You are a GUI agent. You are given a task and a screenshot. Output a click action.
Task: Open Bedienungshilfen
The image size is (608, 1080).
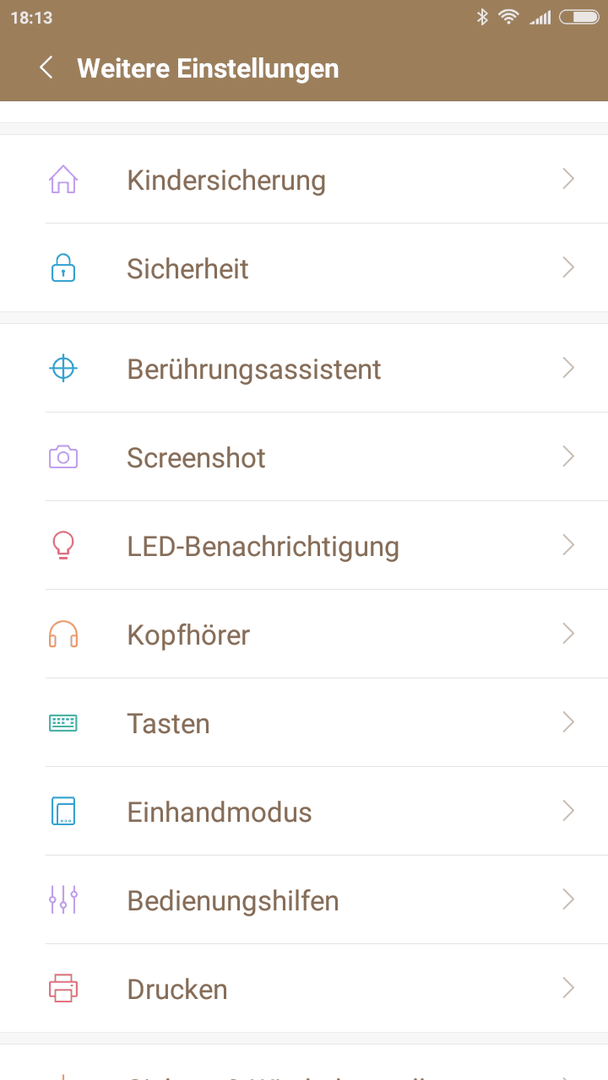pos(304,900)
